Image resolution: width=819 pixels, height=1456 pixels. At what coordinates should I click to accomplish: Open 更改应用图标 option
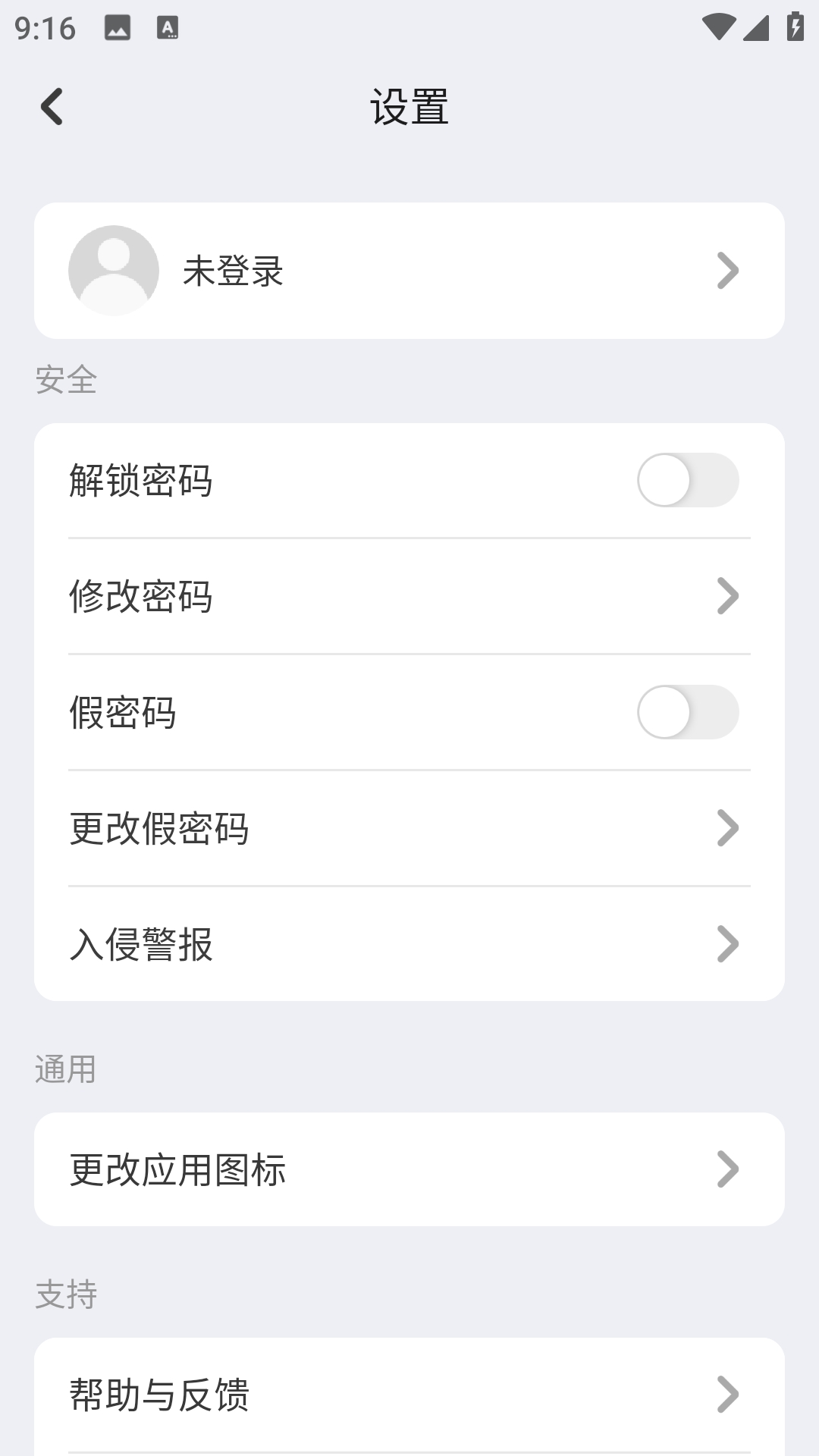click(x=409, y=1169)
